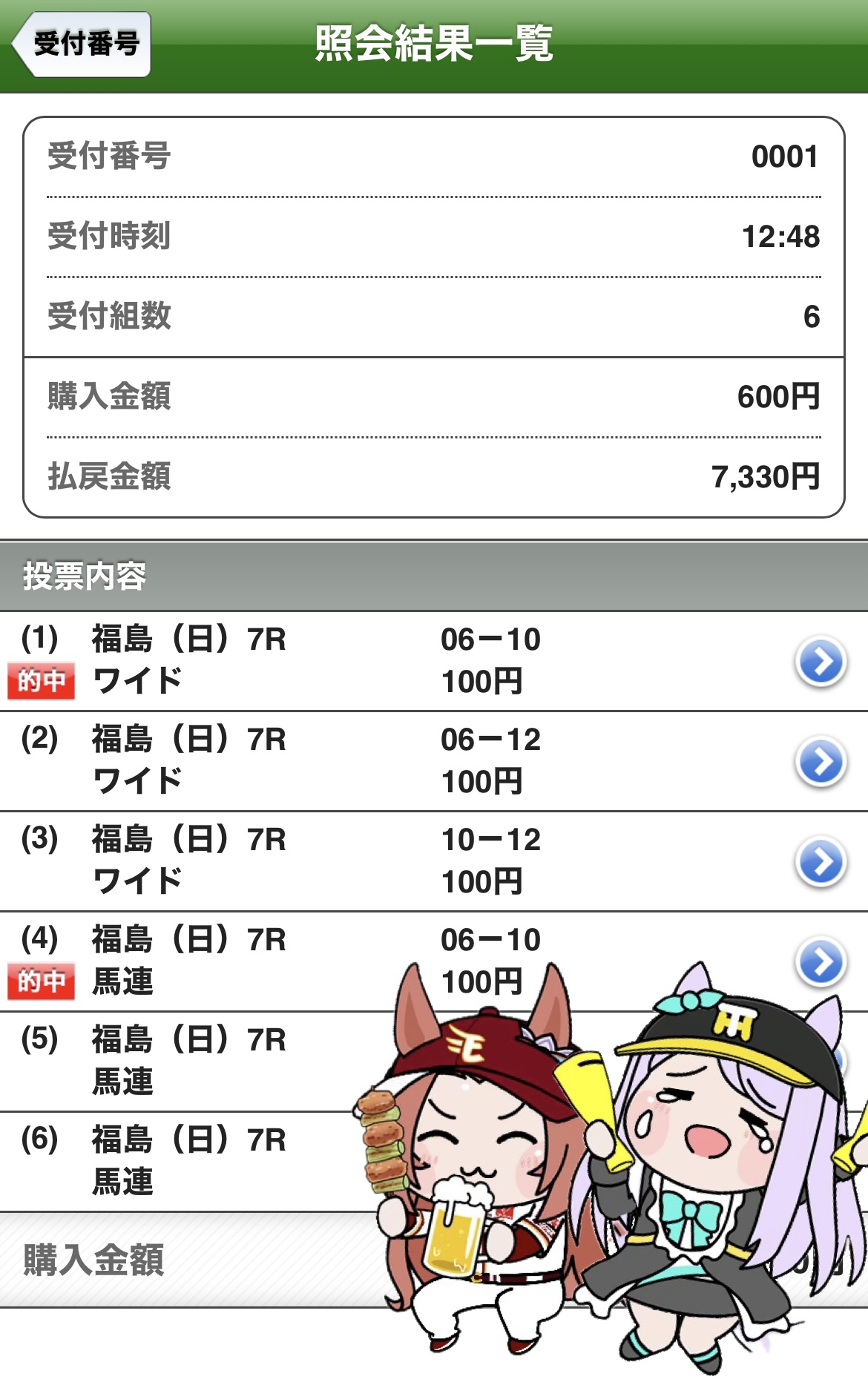Open bet (4) 馬連 06-10 details
Viewport: 868px width, 1388px height.
click(x=821, y=962)
